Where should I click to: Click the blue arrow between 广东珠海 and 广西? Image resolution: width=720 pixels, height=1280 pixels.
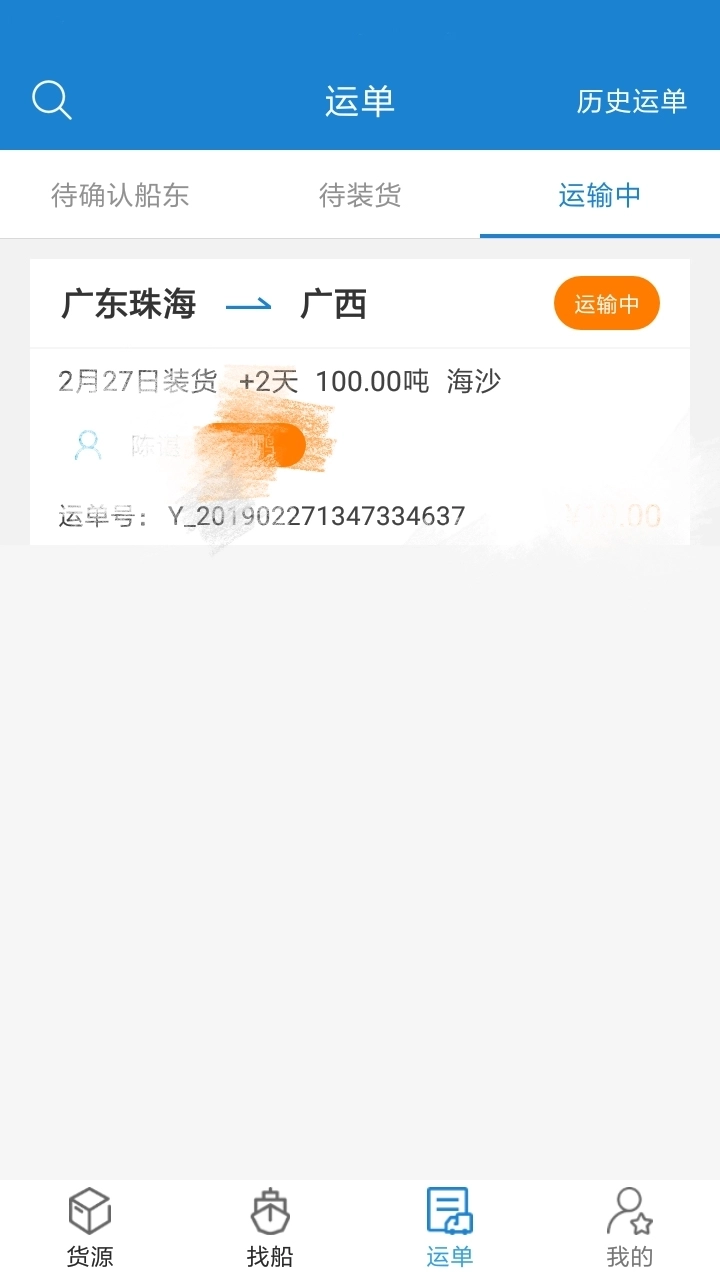[250, 305]
